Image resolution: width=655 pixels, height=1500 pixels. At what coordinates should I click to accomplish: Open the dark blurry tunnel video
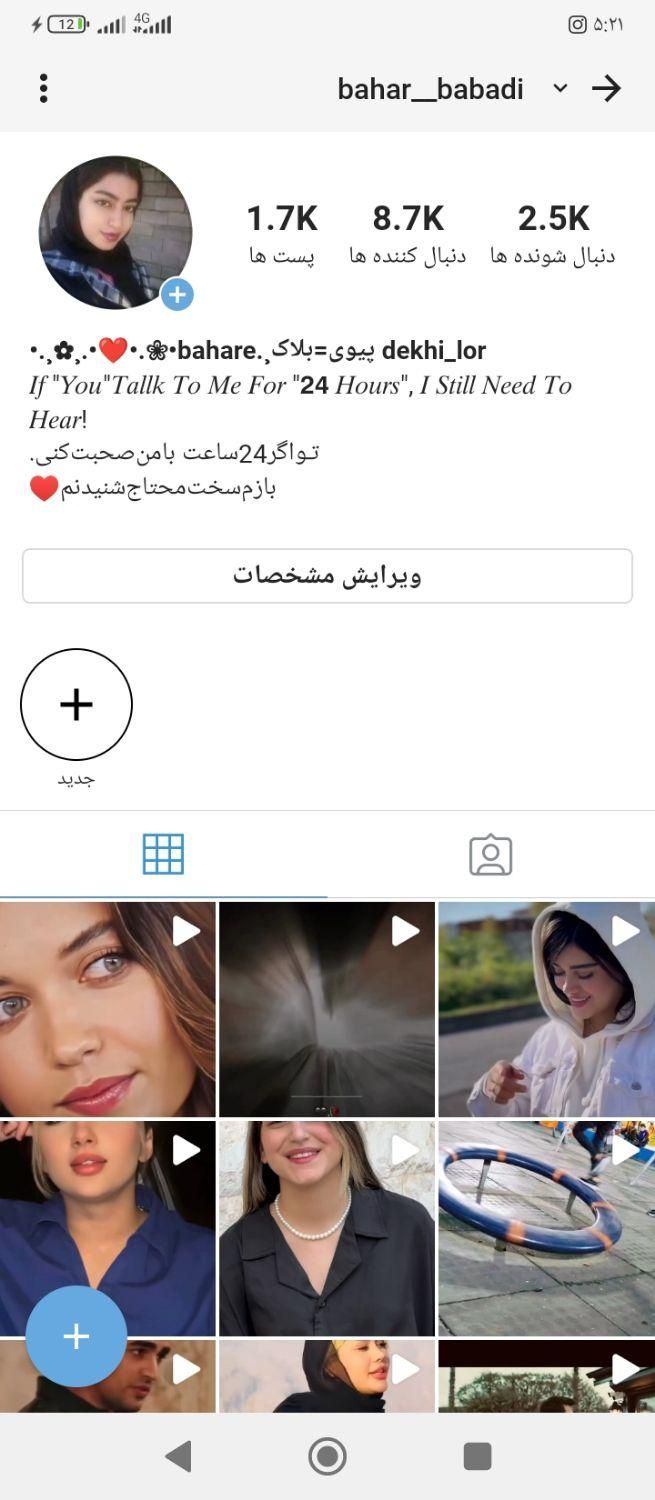point(327,1009)
